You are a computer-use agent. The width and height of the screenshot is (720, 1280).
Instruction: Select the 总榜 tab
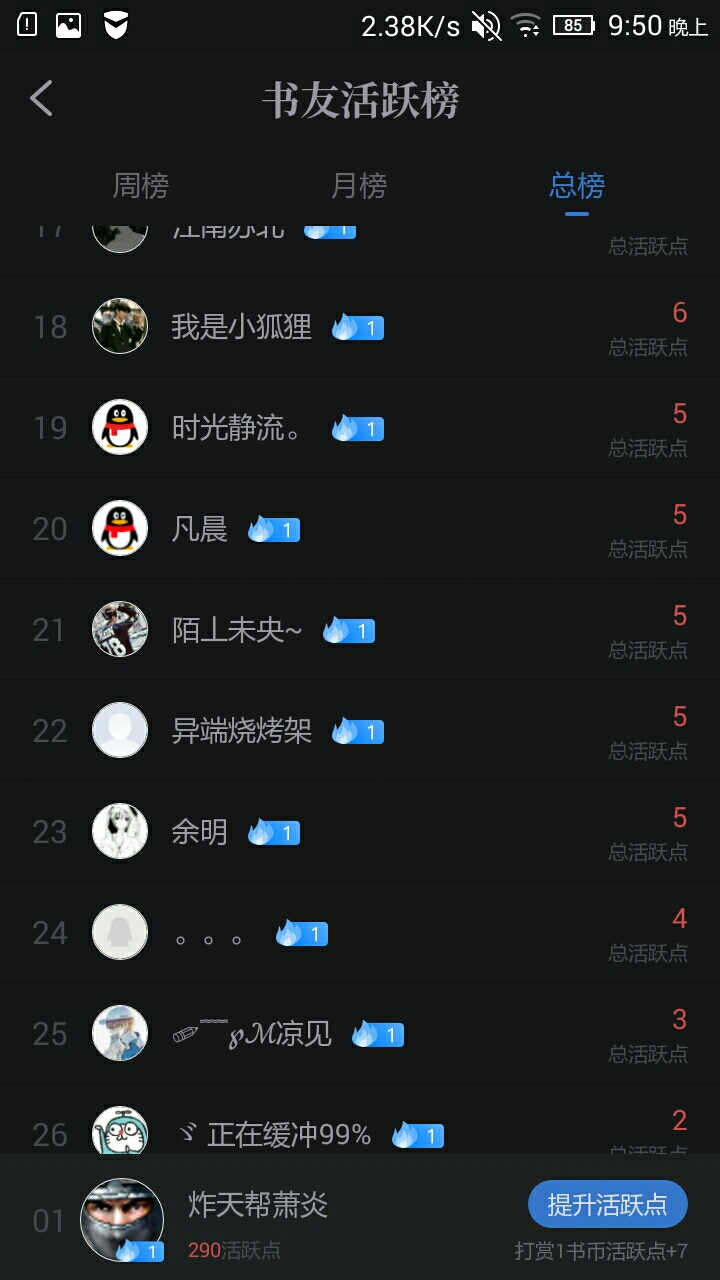(x=577, y=186)
